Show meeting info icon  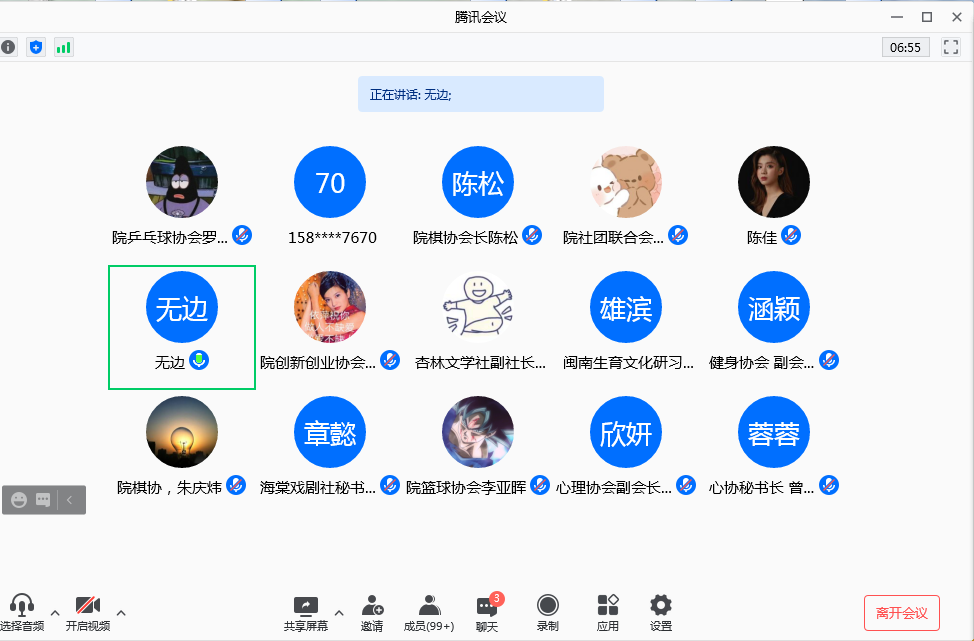click(9, 47)
